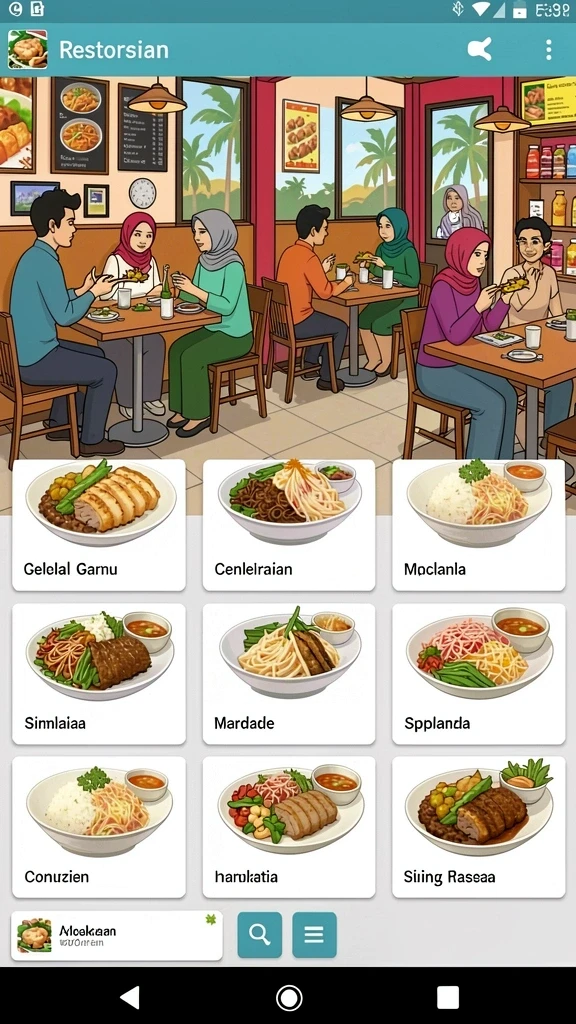
Task: Tap the share icon in the app bar
Action: [x=479, y=50]
